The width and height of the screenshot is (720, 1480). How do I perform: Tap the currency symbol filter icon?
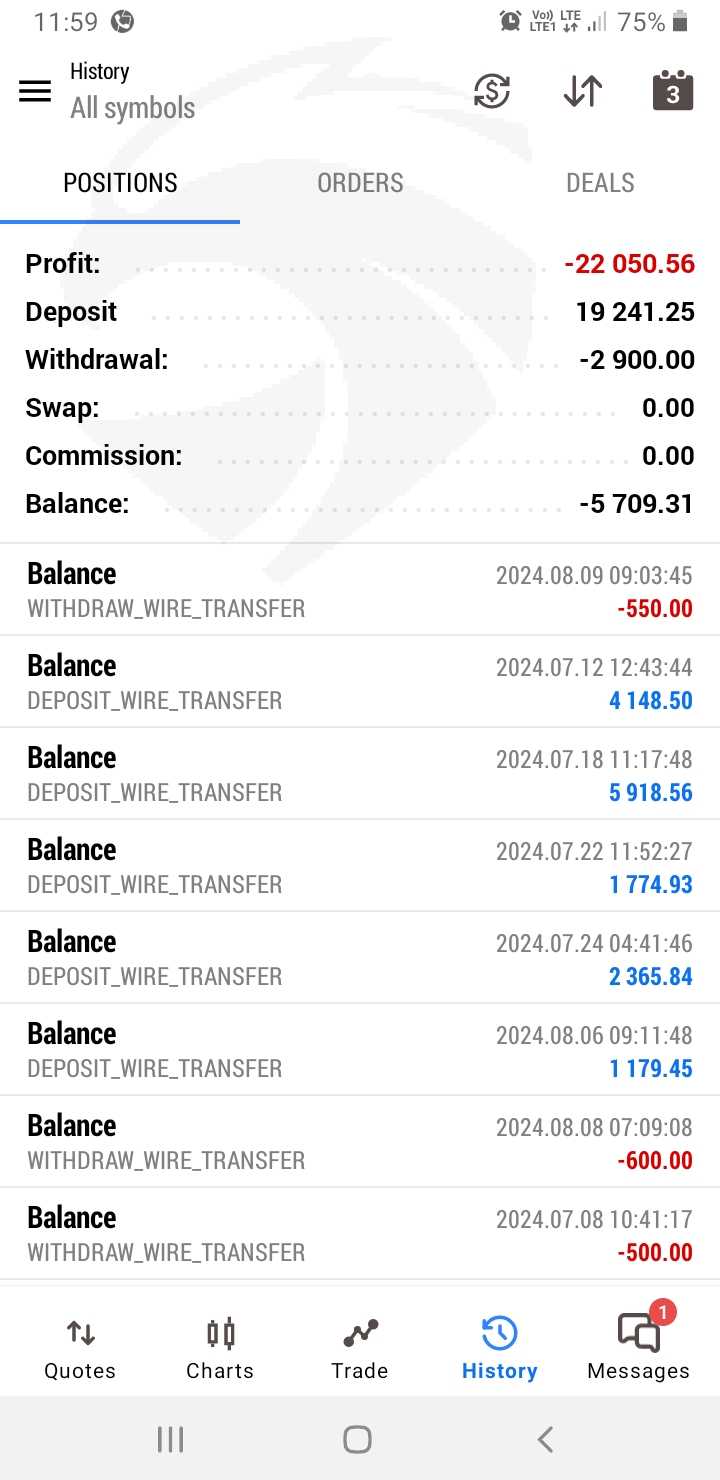click(x=491, y=91)
